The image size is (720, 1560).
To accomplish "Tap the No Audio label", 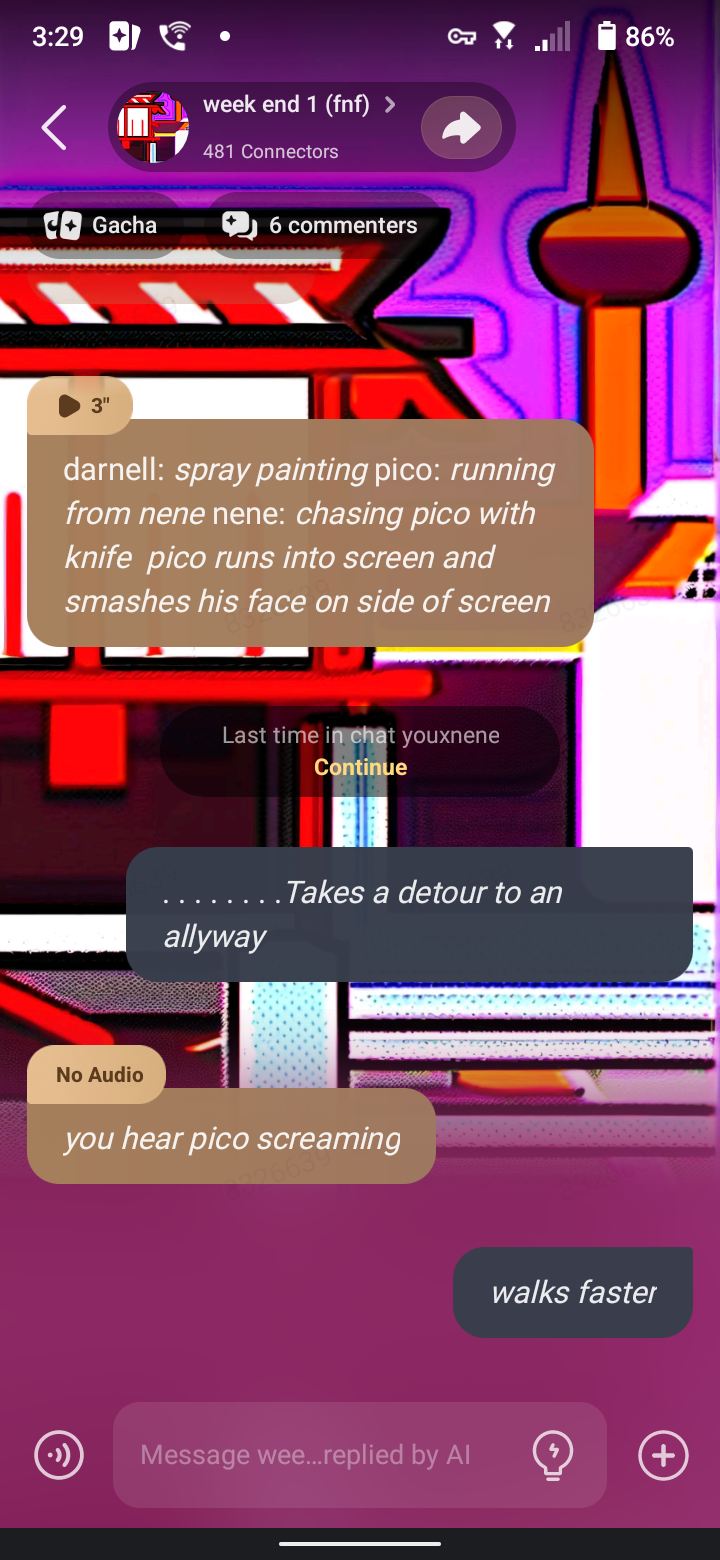I will (99, 1075).
